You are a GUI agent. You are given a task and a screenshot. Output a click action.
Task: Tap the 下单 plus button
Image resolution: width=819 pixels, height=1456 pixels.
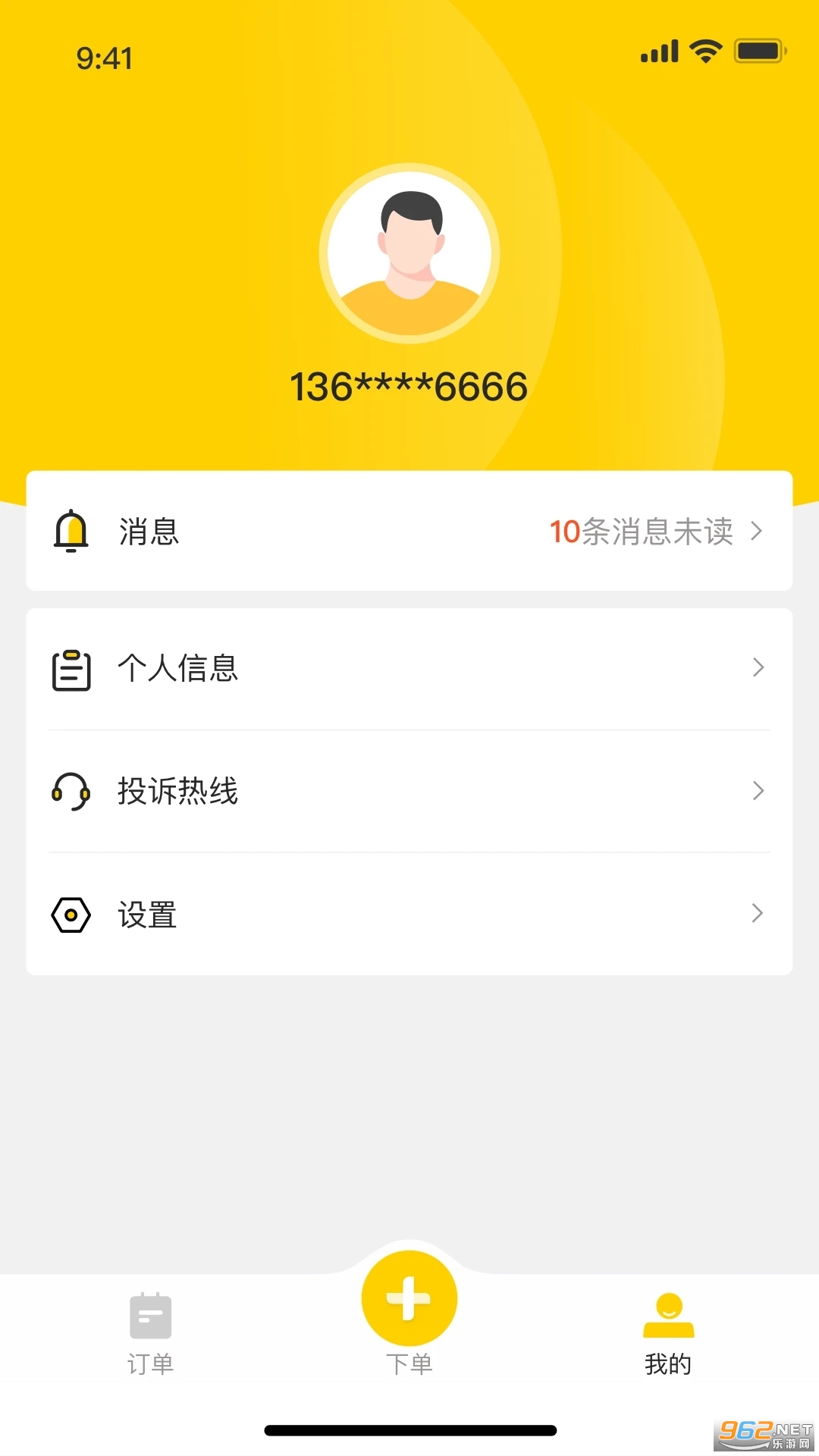pyautogui.click(x=409, y=1298)
